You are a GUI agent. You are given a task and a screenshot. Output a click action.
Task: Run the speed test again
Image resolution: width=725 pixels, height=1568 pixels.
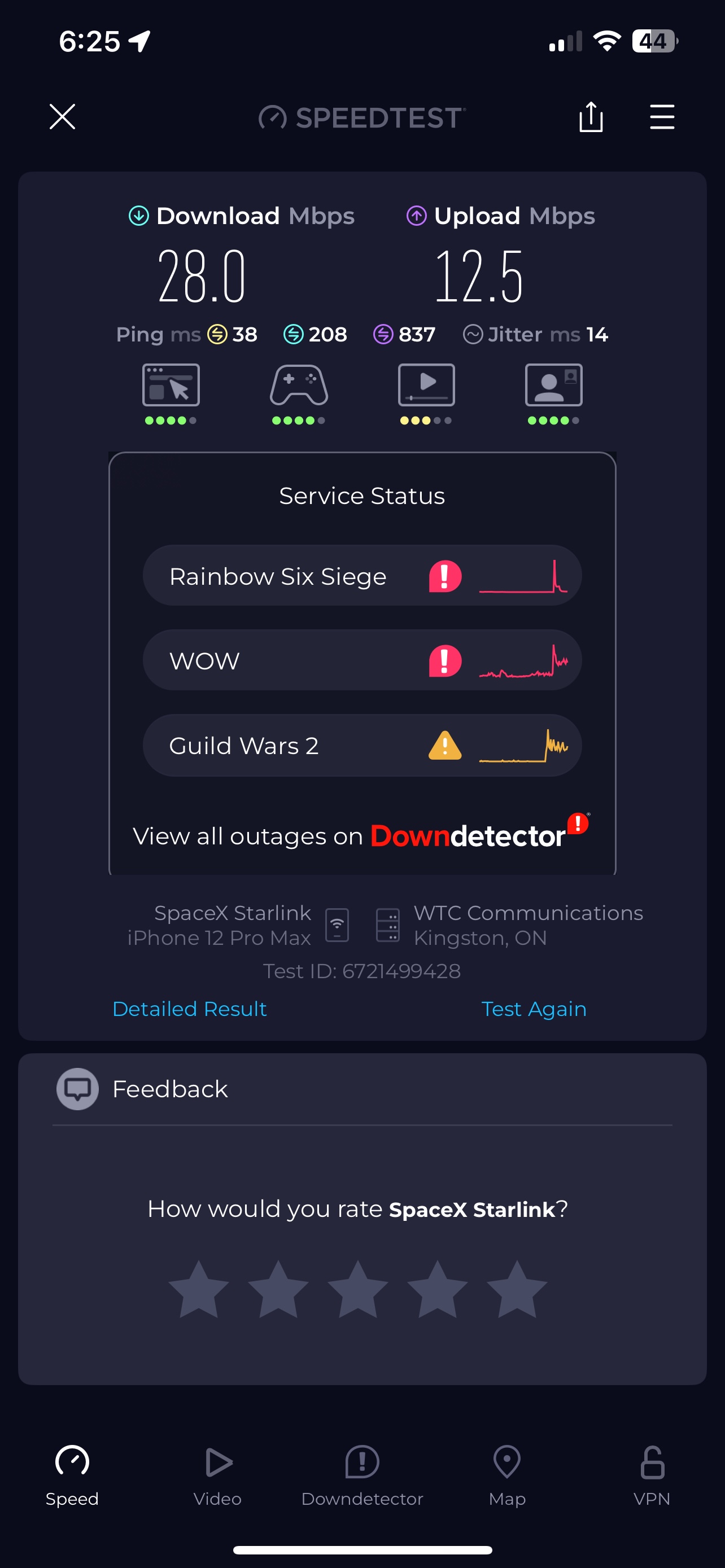click(x=533, y=1009)
